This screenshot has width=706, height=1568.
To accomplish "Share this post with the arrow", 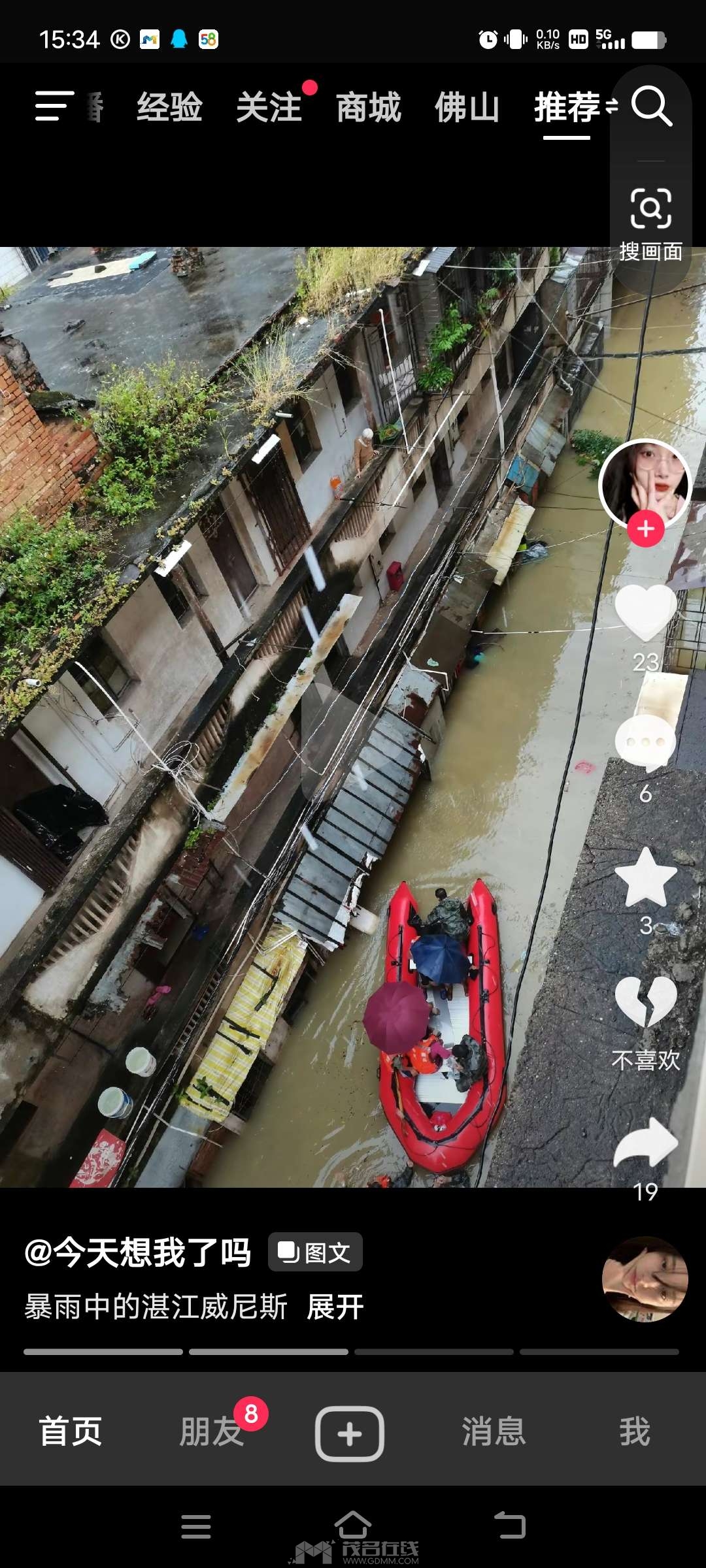I will (x=646, y=1142).
